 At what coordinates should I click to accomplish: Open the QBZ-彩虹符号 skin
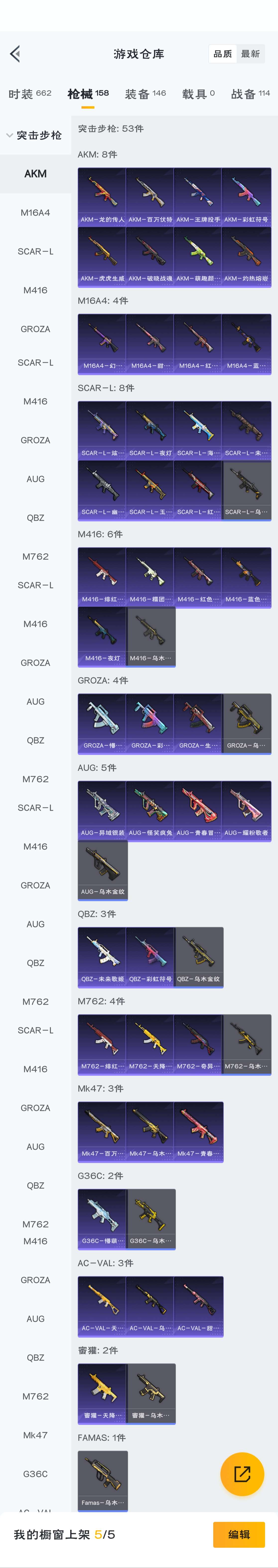(x=150, y=956)
